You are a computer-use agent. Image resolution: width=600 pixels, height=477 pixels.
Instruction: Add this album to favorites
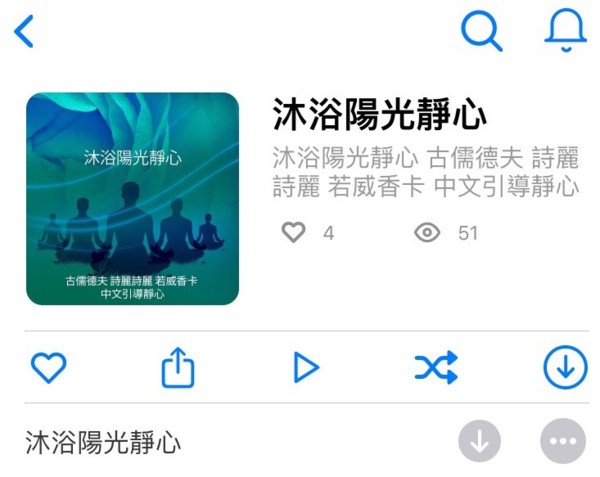(x=47, y=368)
